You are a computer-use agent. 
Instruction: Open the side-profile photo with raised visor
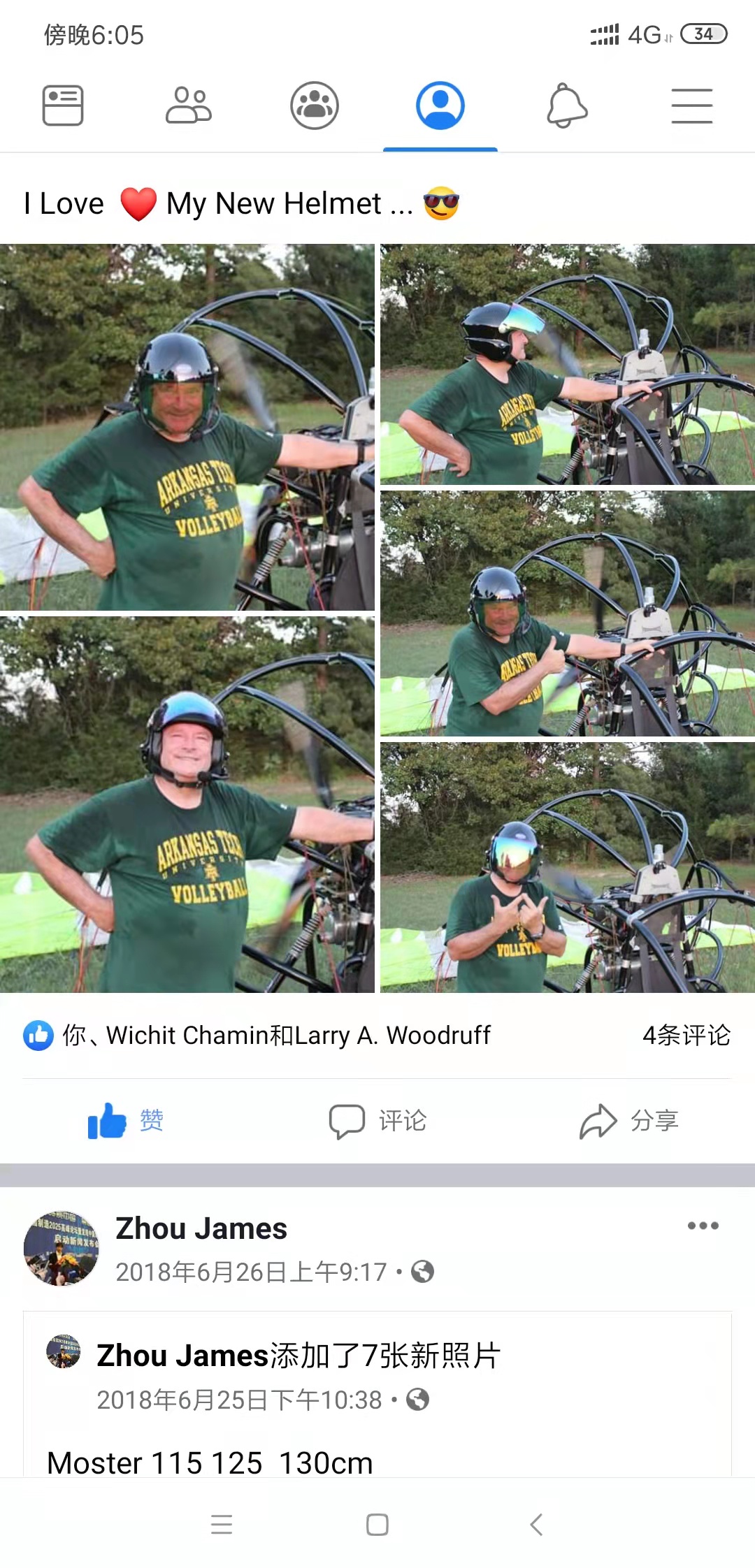[x=567, y=364]
